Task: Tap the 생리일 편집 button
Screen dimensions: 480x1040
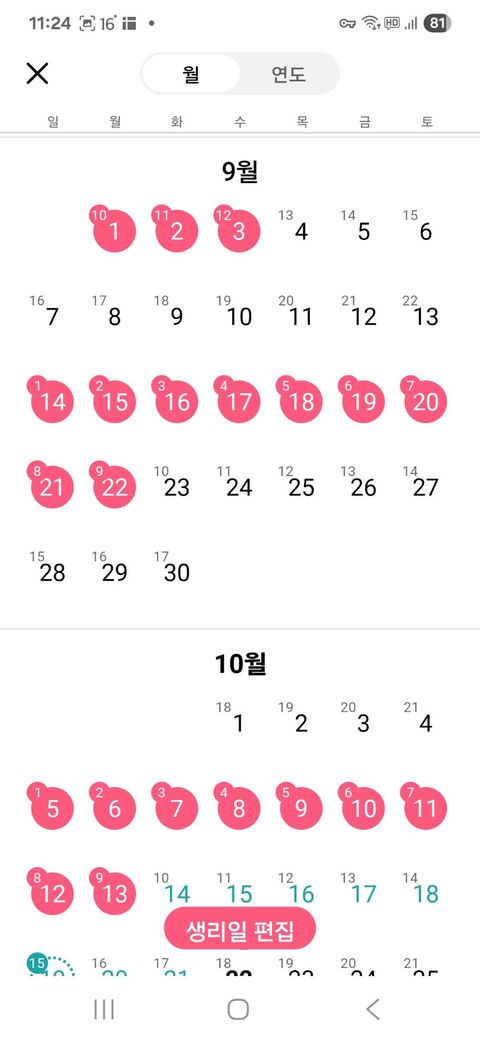Action: click(x=239, y=929)
